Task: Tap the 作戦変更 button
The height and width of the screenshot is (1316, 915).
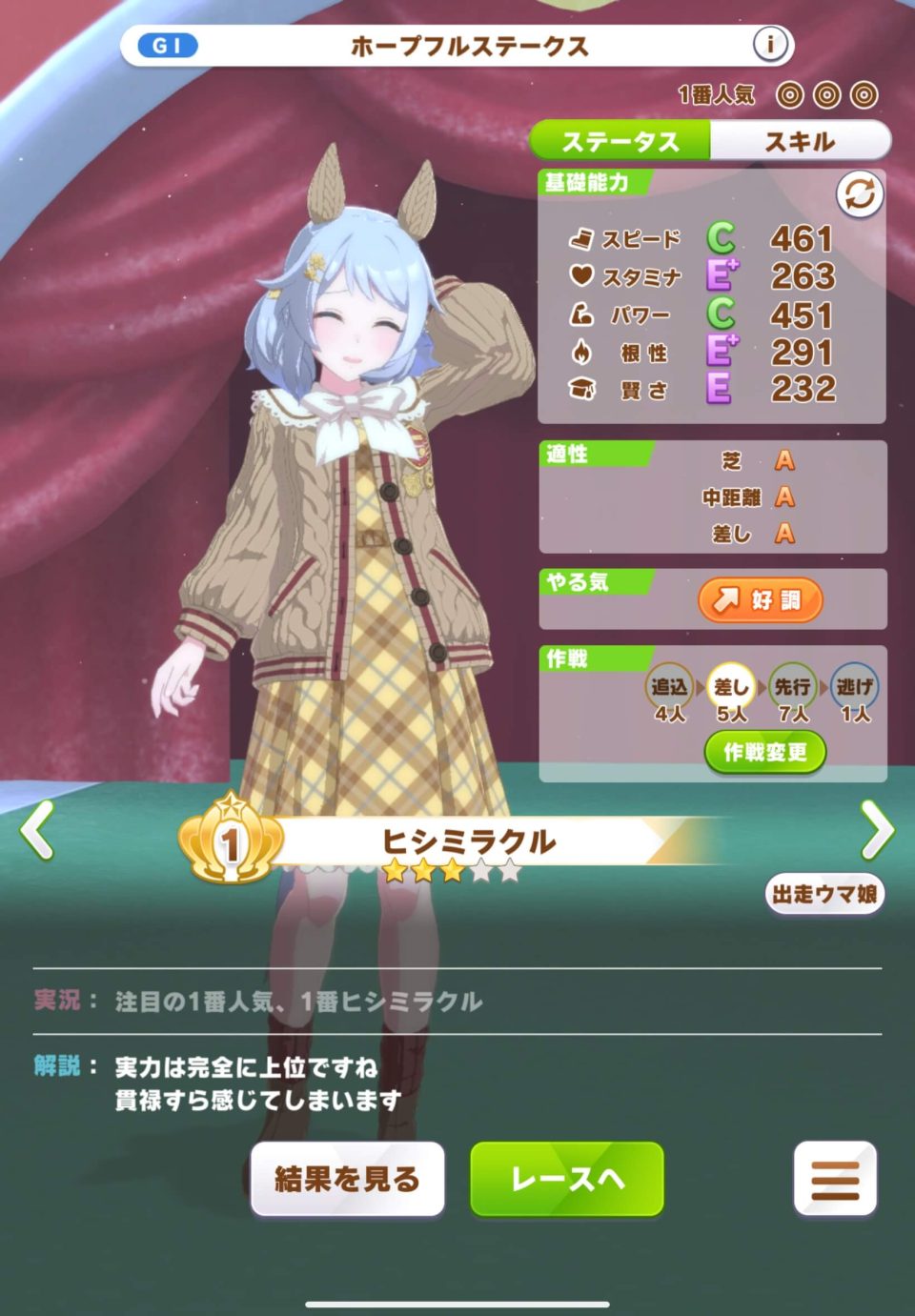Action: (x=764, y=752)
